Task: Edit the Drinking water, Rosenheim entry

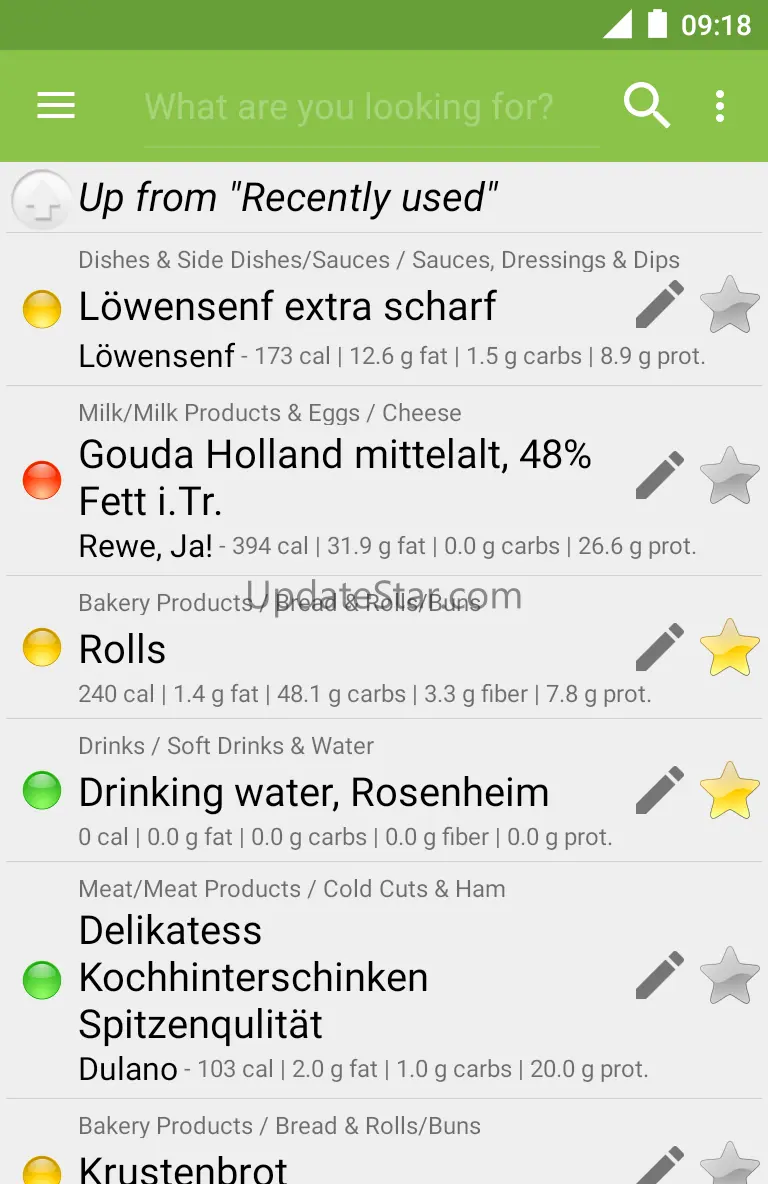Action: [x=660, y=790]
